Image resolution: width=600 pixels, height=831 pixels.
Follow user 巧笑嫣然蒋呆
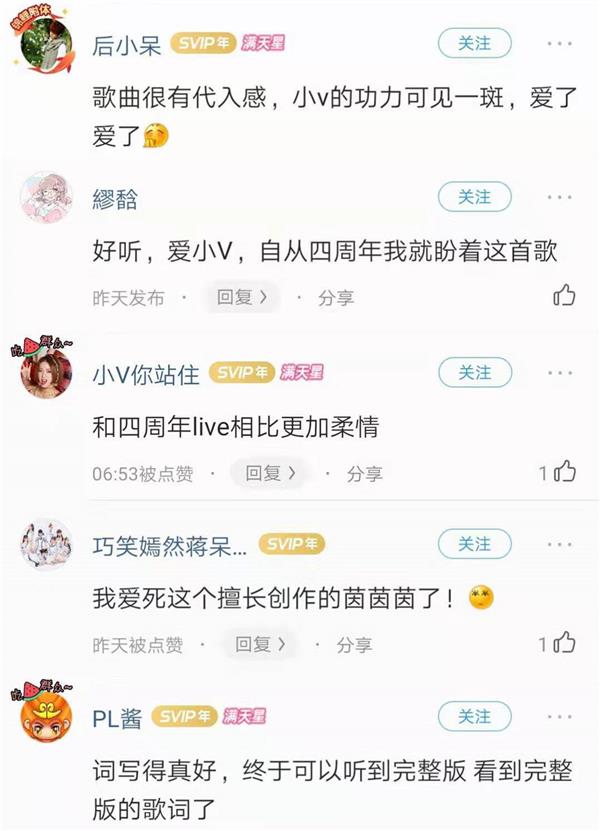475,544
